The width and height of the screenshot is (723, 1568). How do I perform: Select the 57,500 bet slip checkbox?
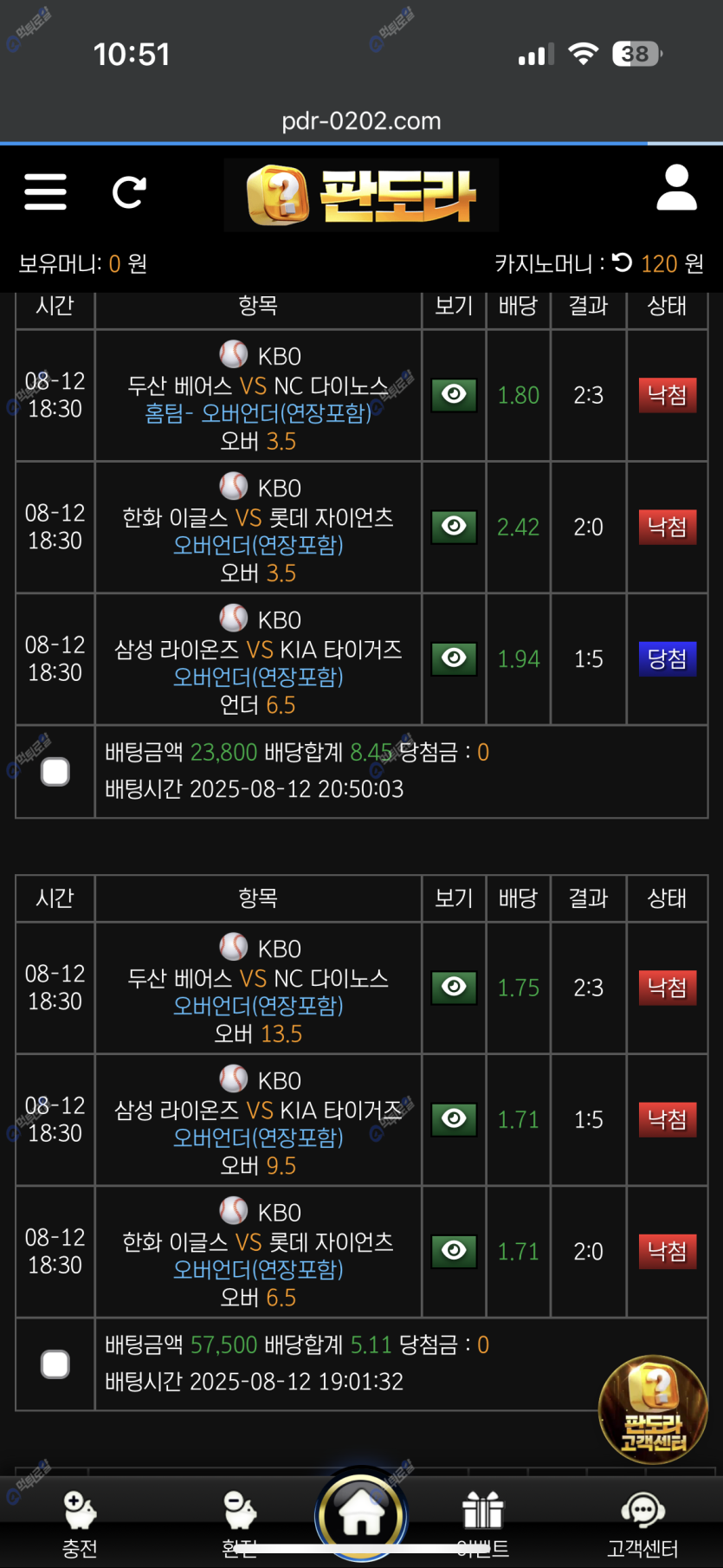pos(55,1364)
